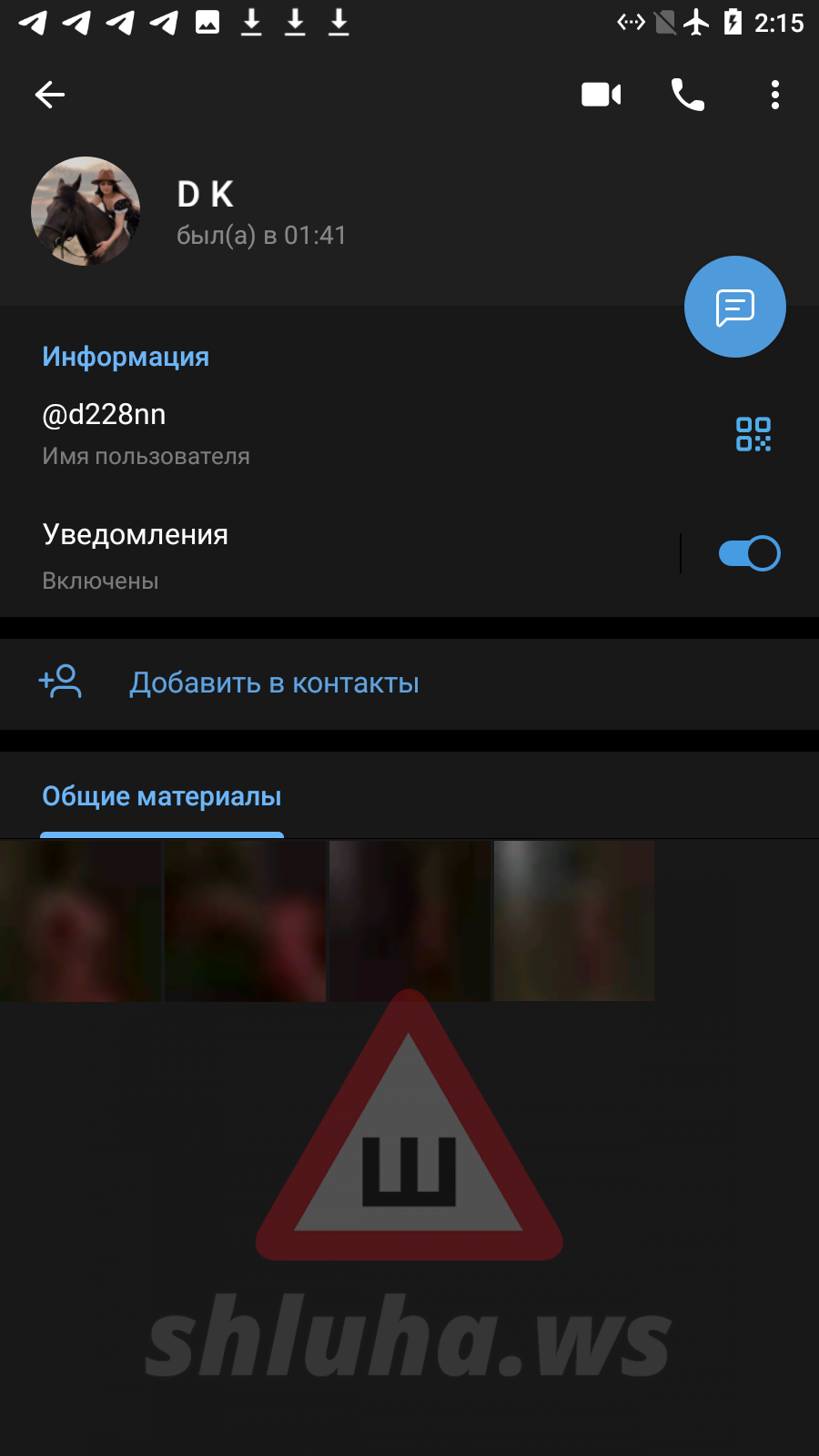Tap Добавить в контакты

(274, 683)
